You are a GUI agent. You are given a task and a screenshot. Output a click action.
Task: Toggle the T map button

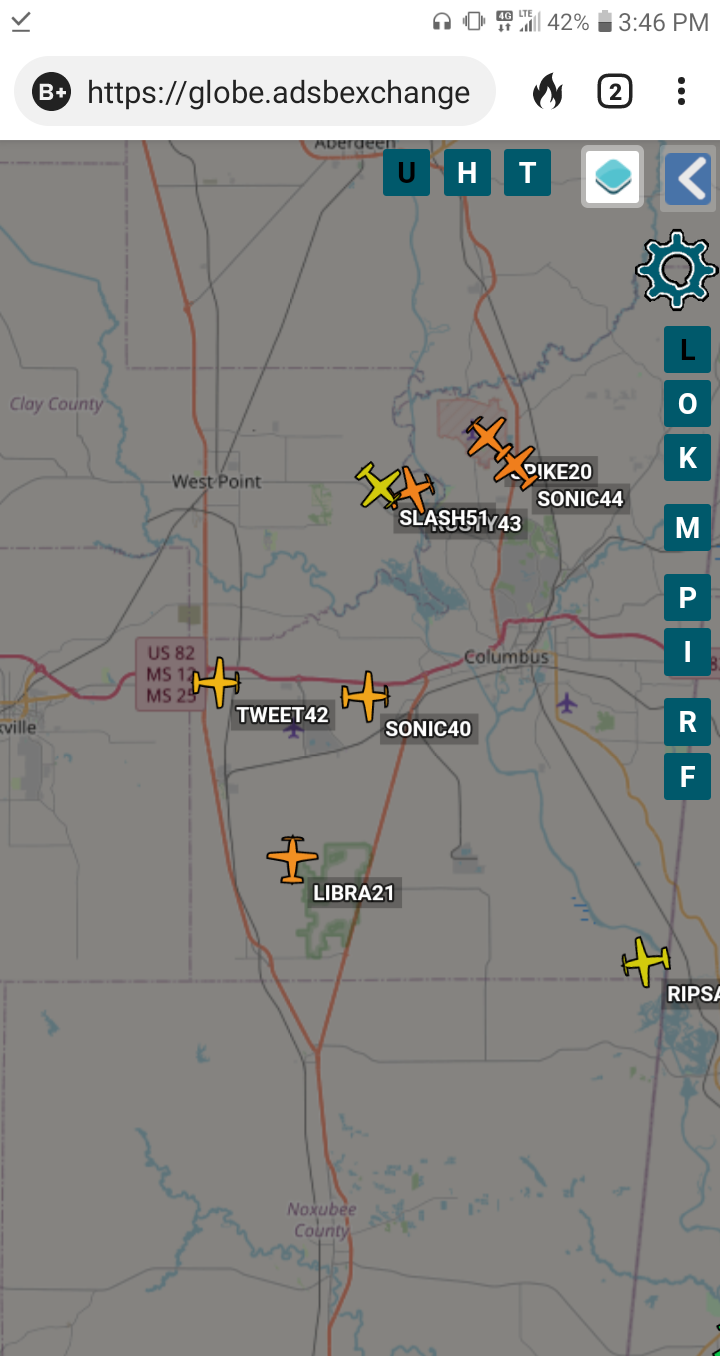pyautogui.click(x=527, y=173)
